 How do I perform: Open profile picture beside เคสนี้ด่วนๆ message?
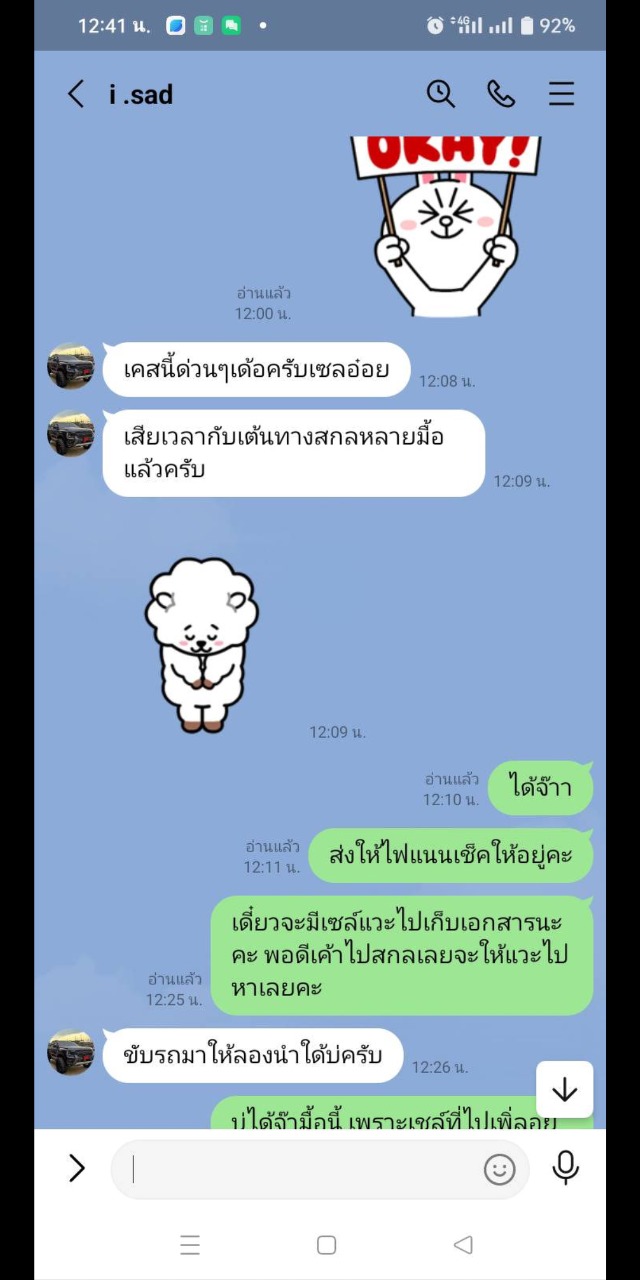click(x=71, y=366)
